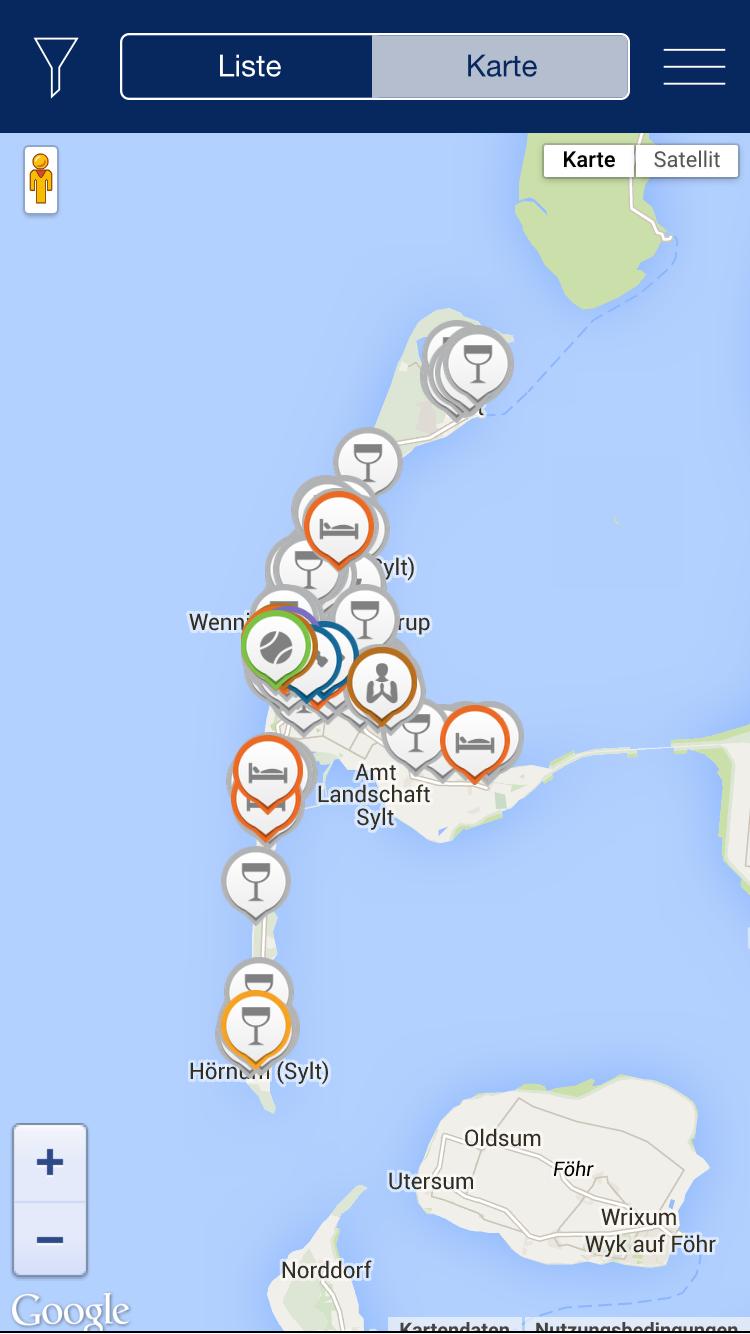750x1334 pixels.
Task: Select the Karte segment in the header
Action: [501, 67]
